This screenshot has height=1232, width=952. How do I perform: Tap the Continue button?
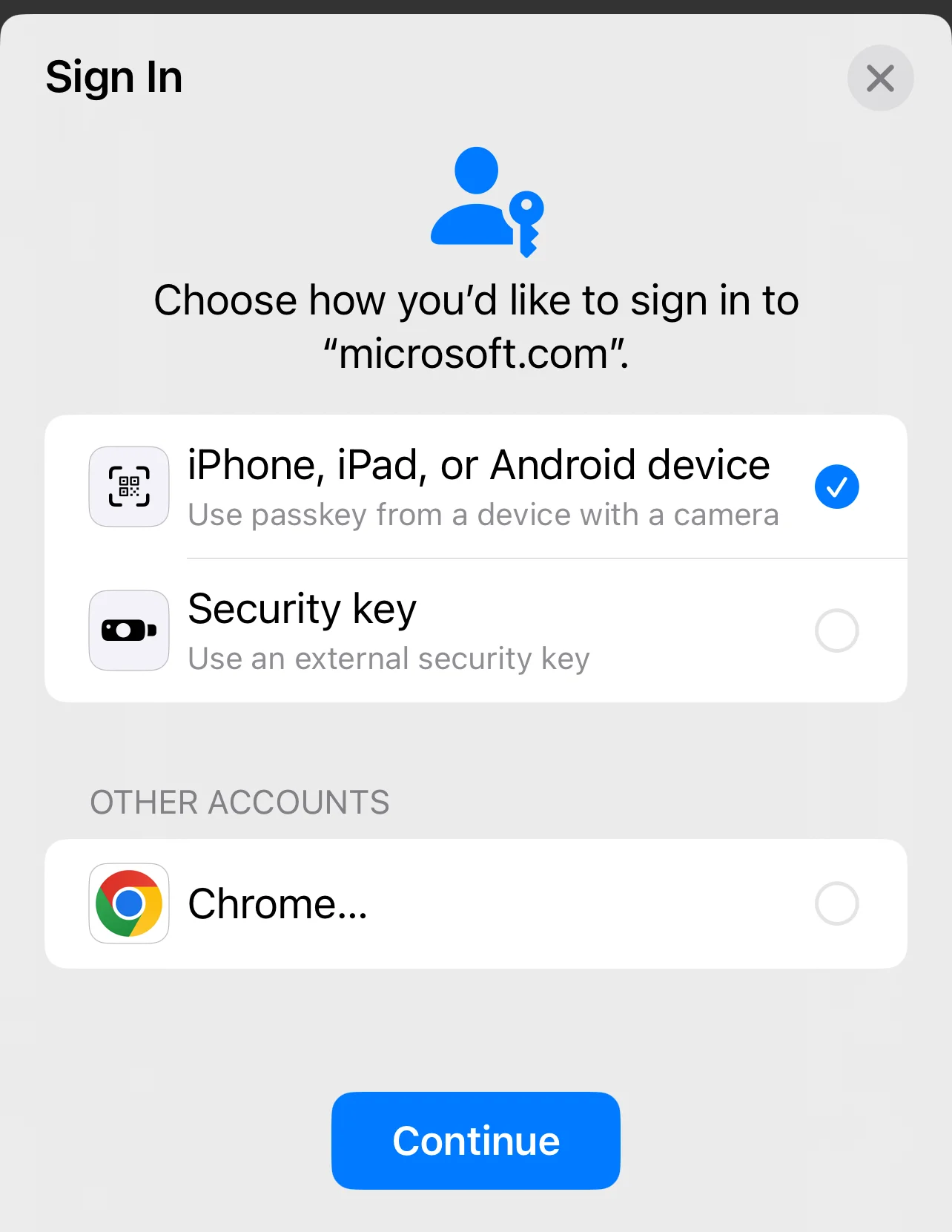click(x=476, y=1141)
